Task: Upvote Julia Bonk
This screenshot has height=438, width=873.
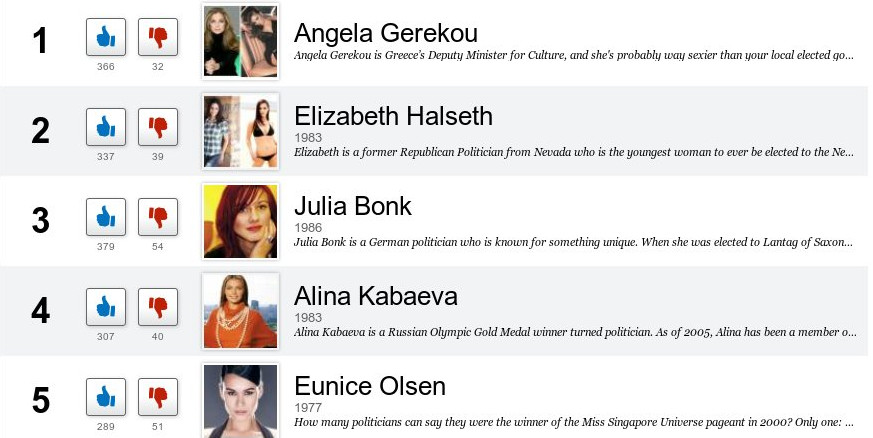Action: coord(106,218)
